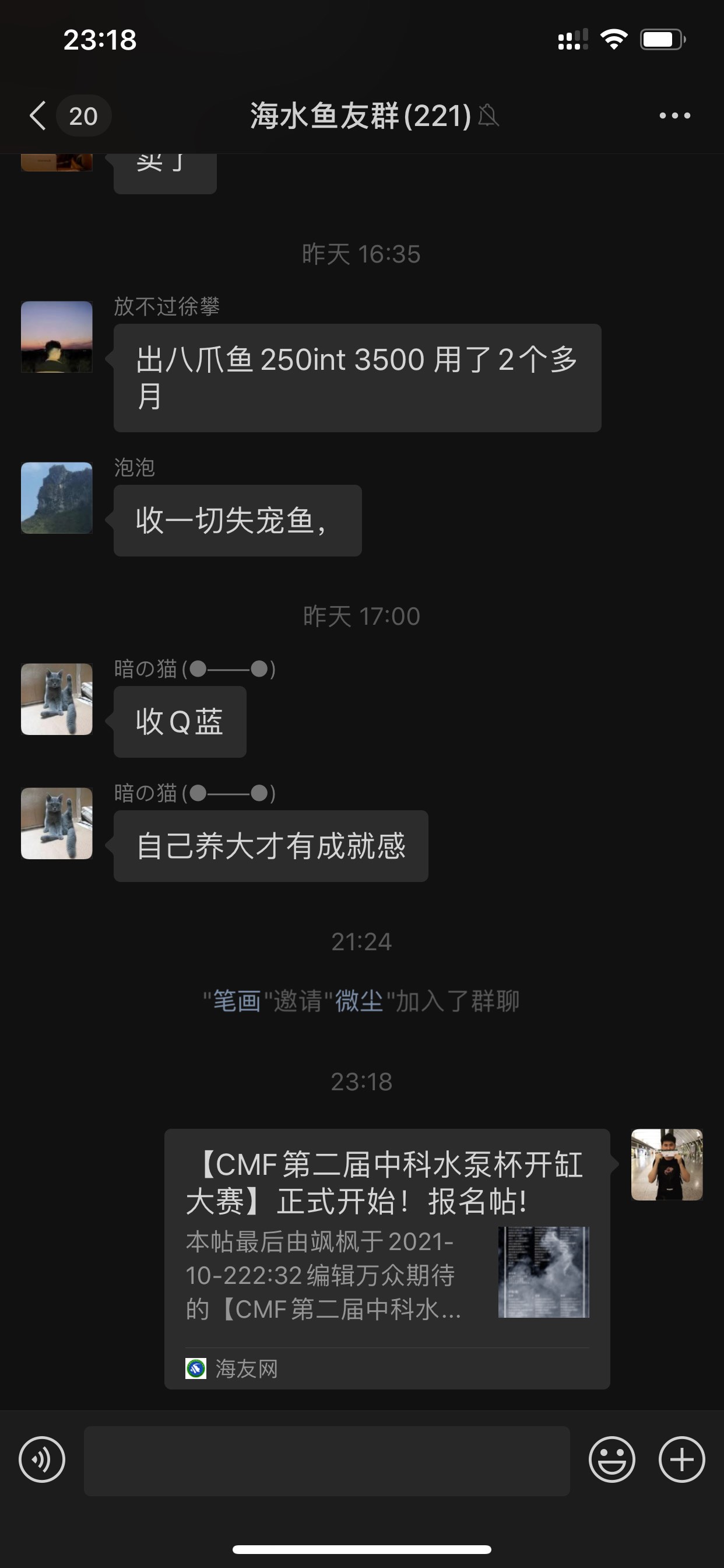
Task: Open the emoji sticker panel
Action: [x=611, y=1459]
